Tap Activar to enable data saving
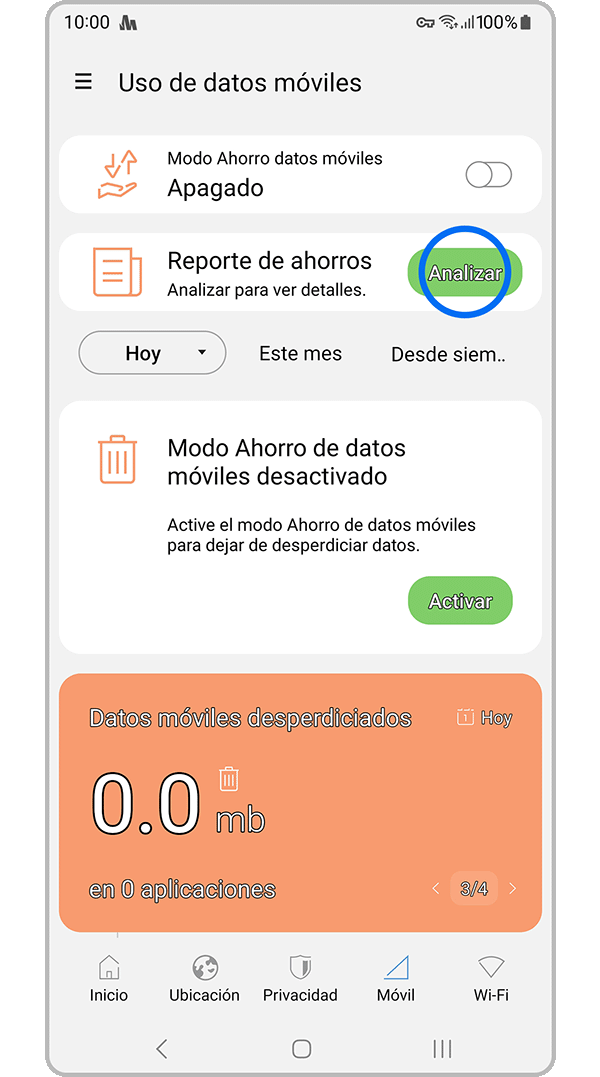Screen dimensions: 600x1077 (x=460, y=601)
